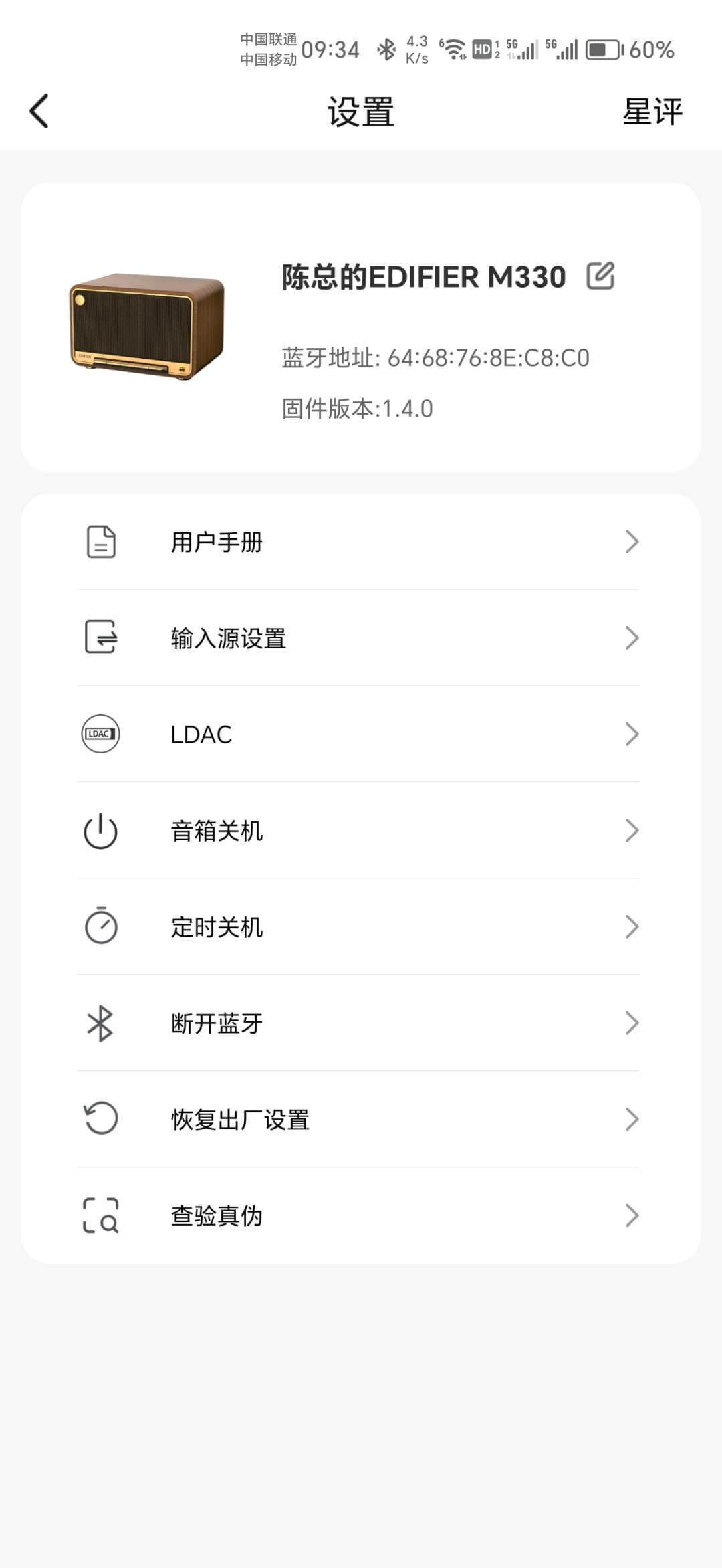
Task: Choose 恢复出厂设置 factory reset
Action: coord(361,1120)
